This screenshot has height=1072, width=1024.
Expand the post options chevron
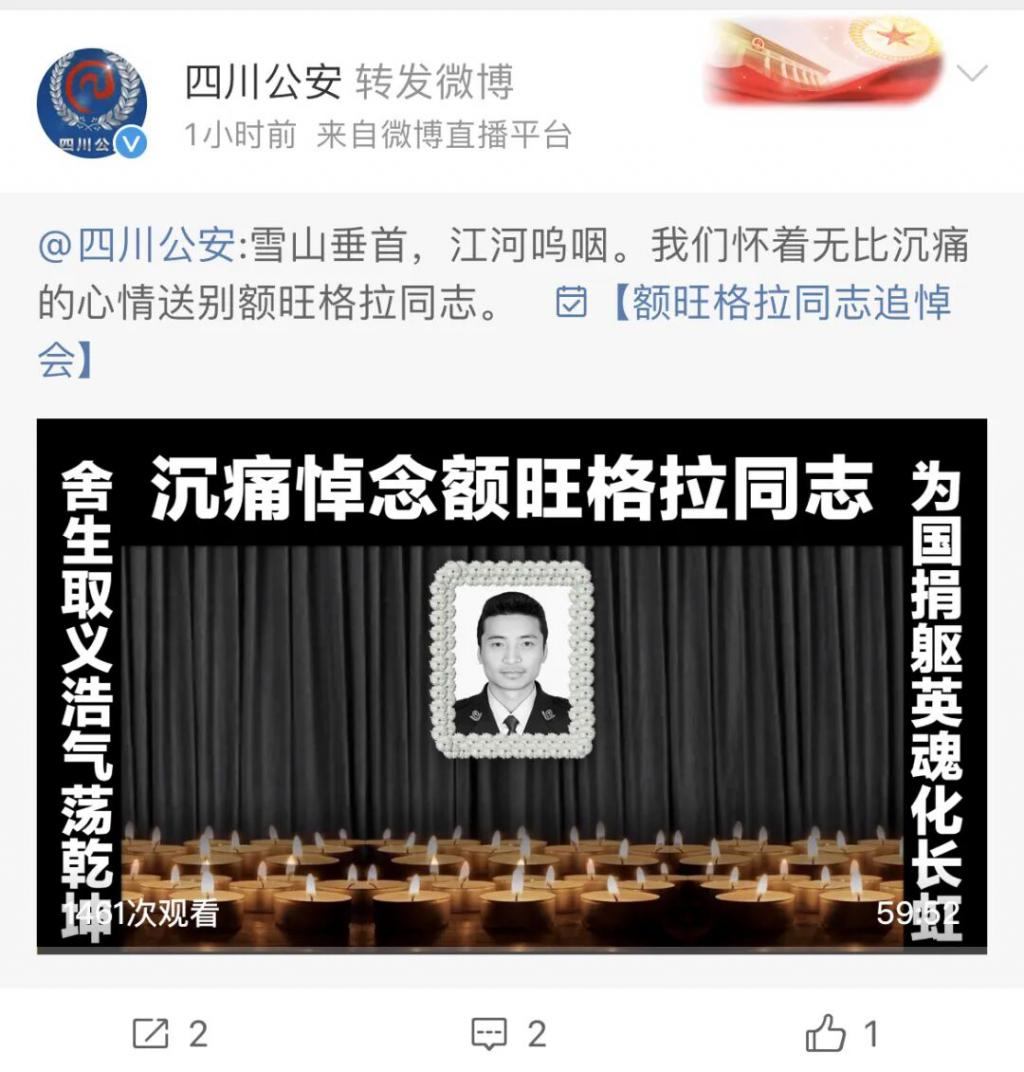[x=972, y=73]
